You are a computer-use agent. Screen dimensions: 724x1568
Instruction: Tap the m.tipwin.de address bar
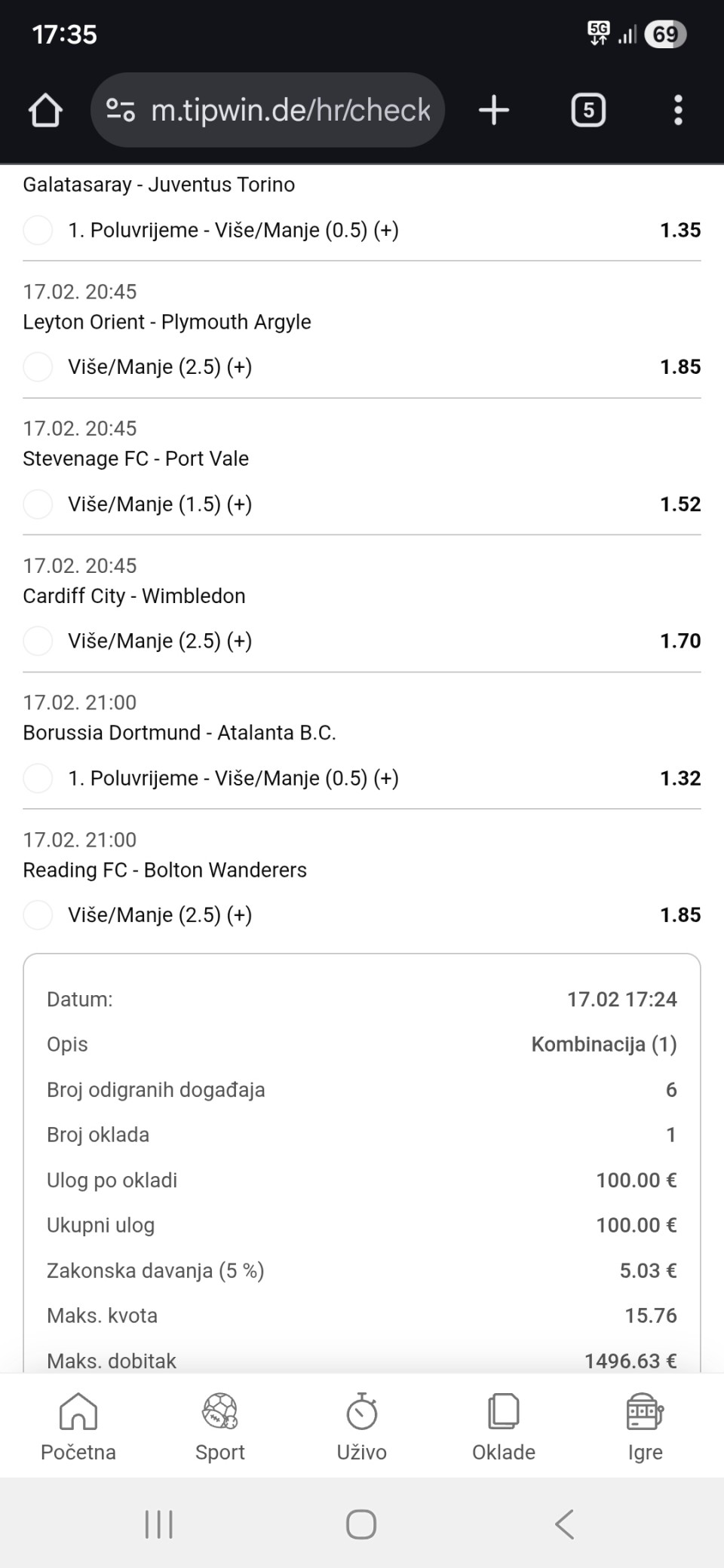click(290, 110)
